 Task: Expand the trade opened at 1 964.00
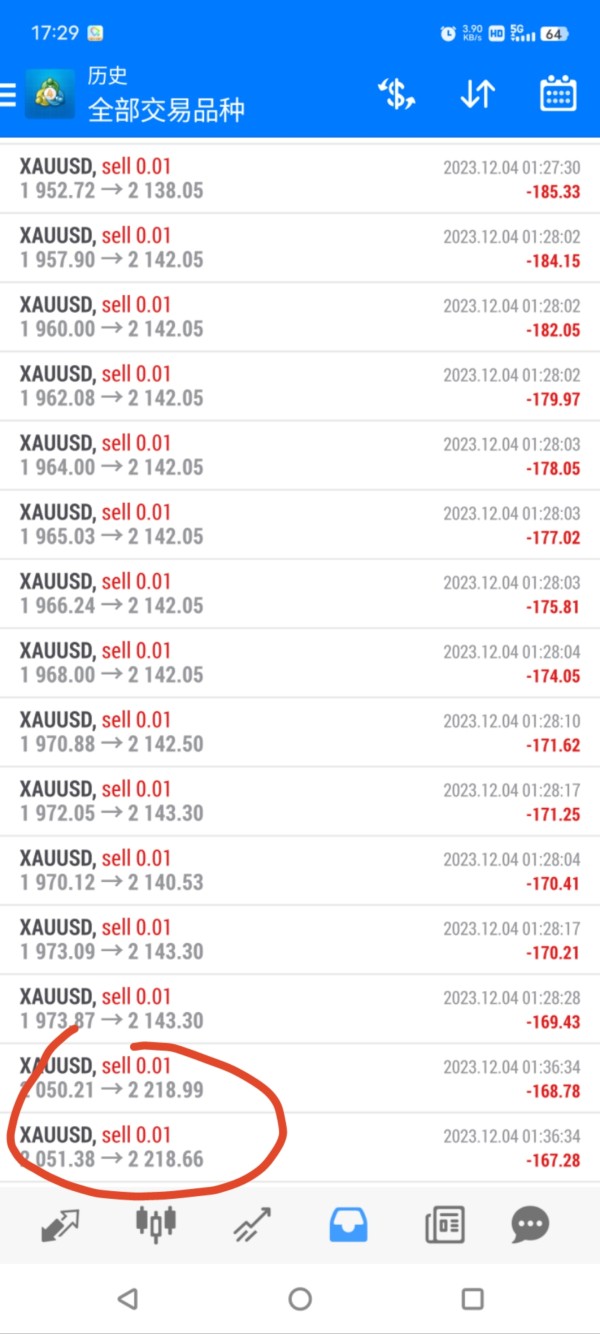pyautogui.click(x=300, y=455)
